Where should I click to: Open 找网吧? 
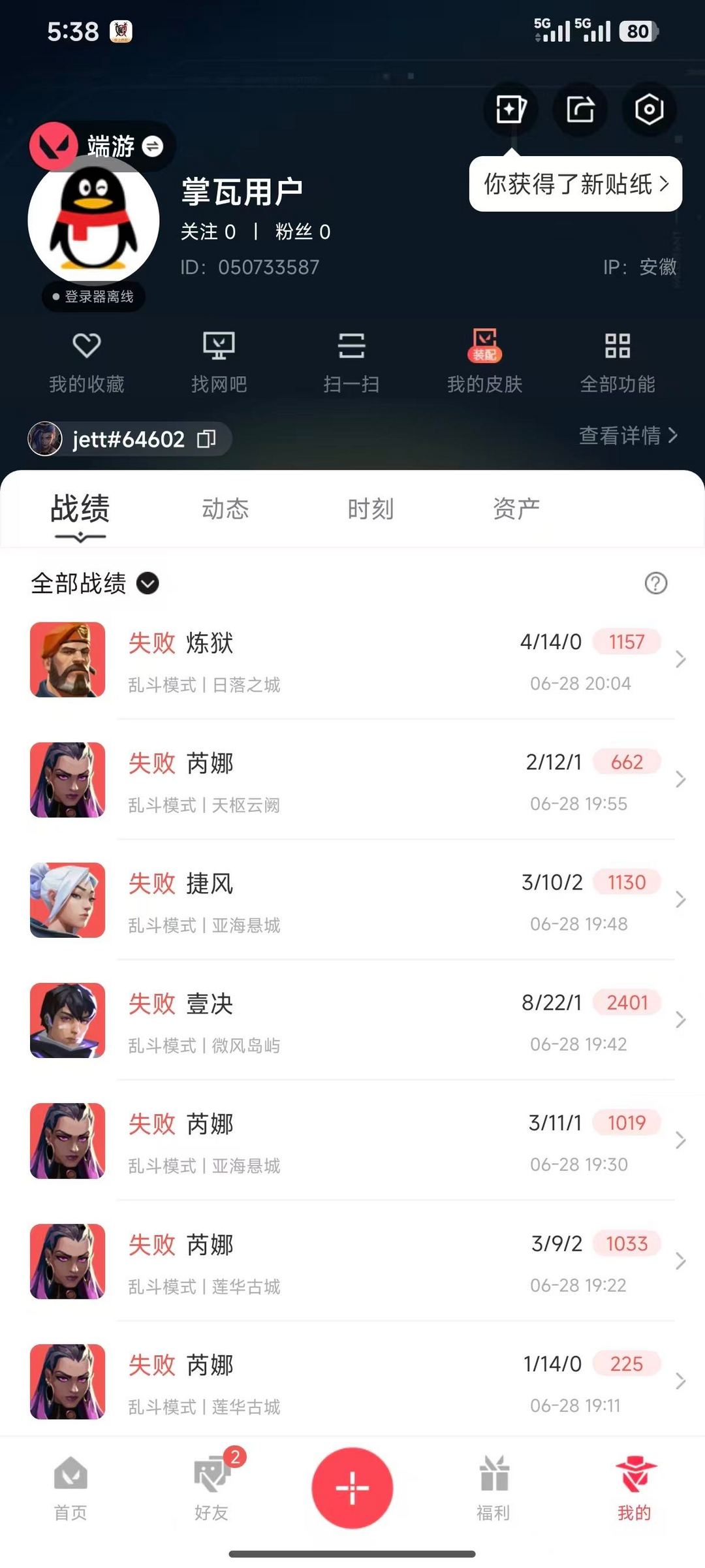219,362
